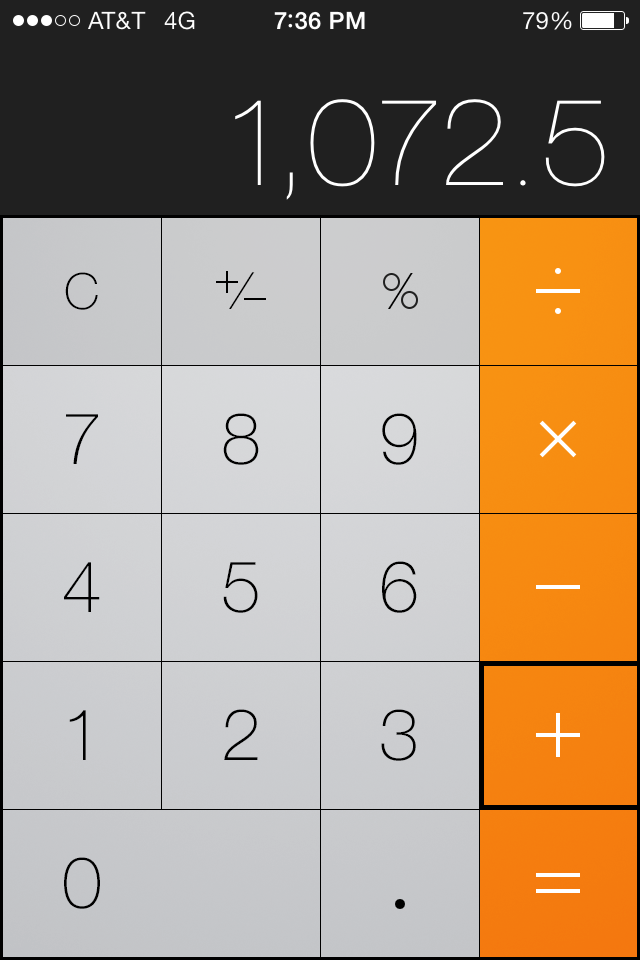Enter the digit 5
Image resolution: width=640 pixels, height=960 pixels.
click(x=241, y=588)
